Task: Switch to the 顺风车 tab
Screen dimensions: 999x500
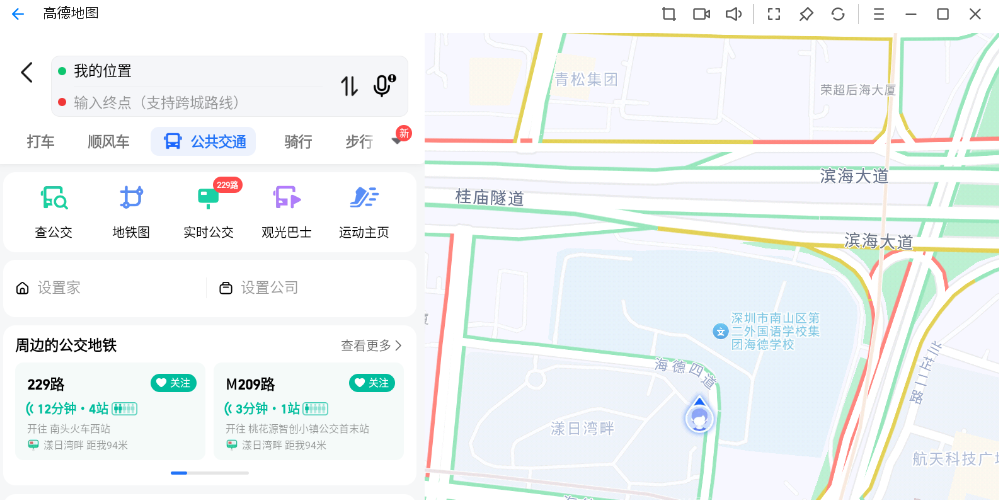Action: 108,141
